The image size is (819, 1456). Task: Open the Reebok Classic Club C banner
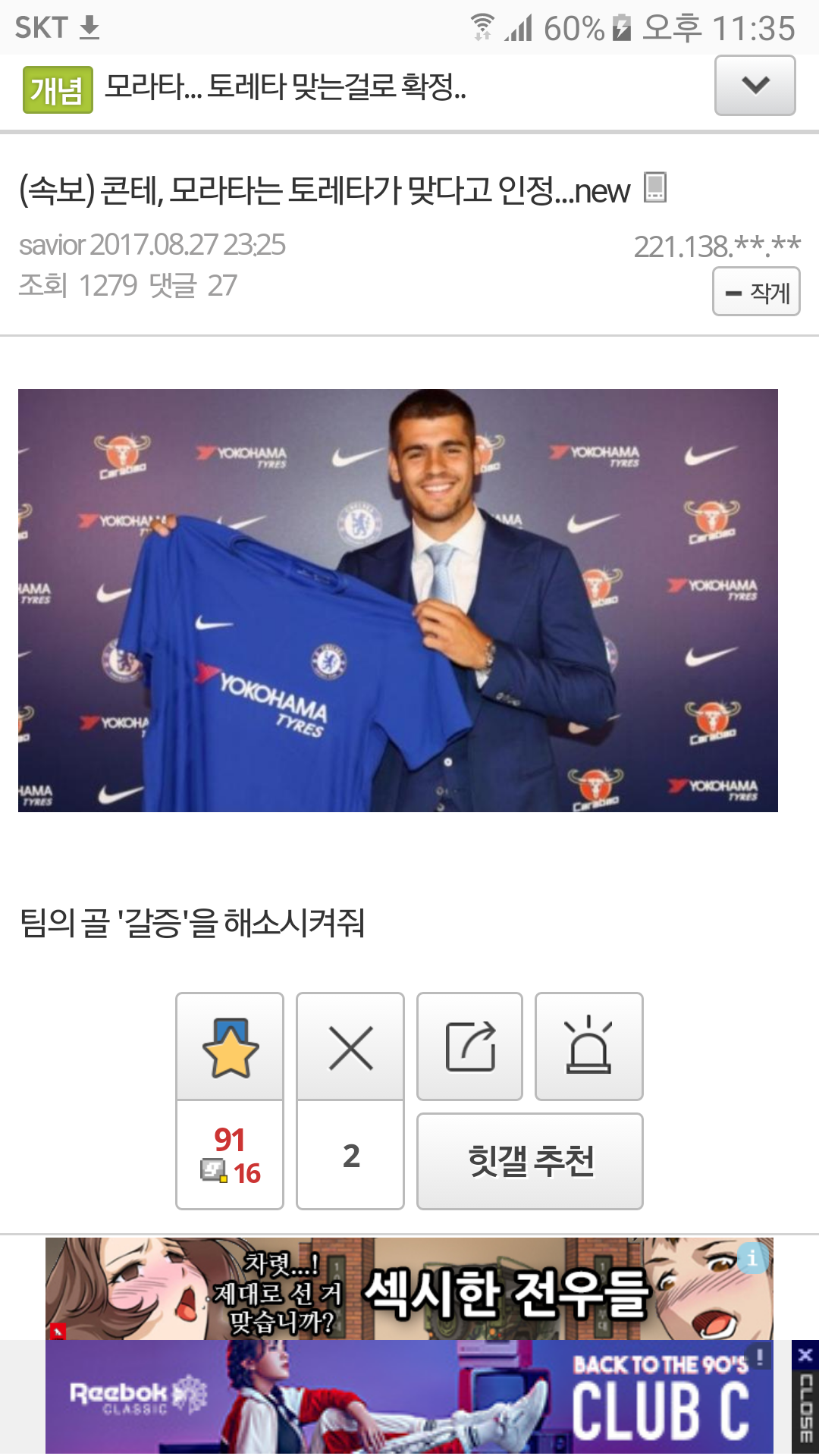(x=409, y=1398)
